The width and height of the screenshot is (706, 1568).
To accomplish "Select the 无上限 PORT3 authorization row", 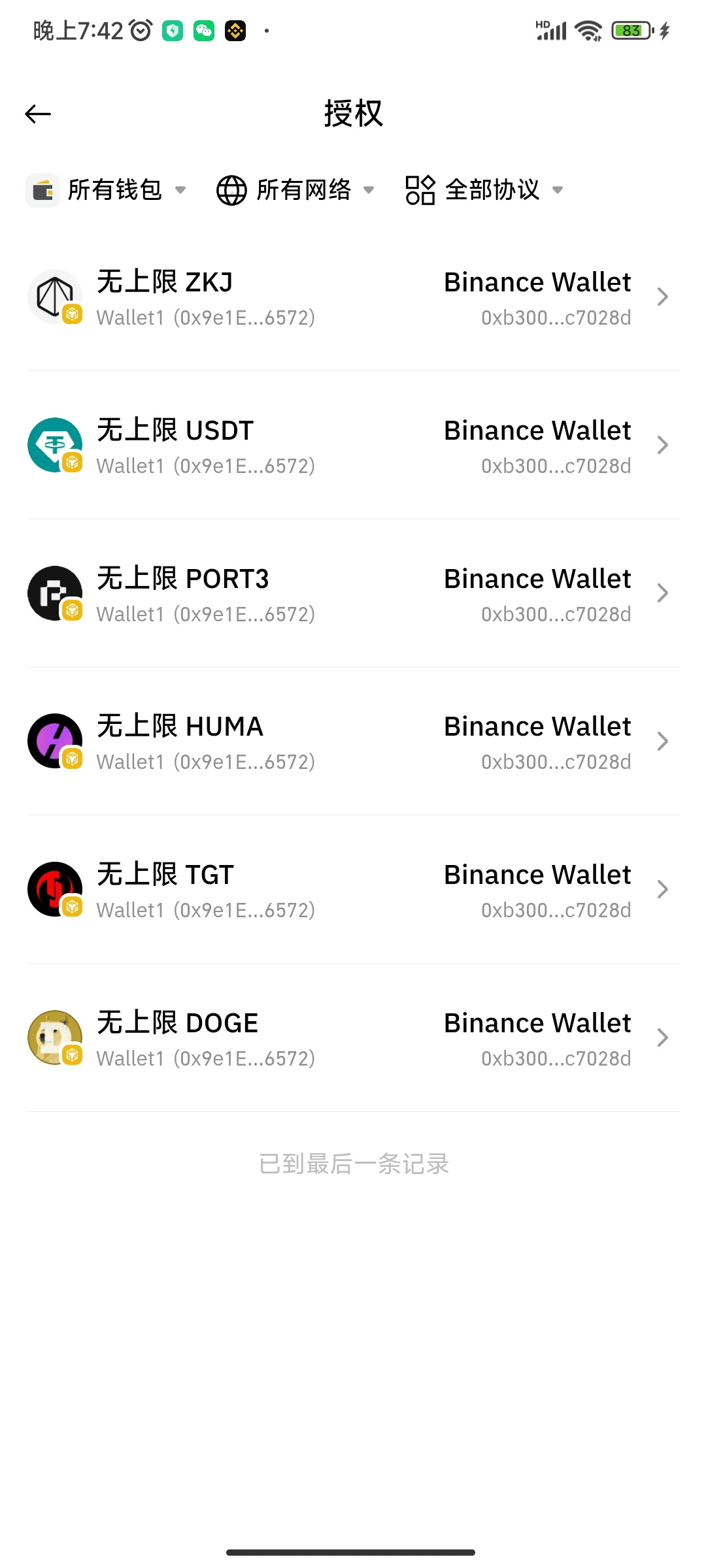I will pyautogui.click(x=353, y=594).
